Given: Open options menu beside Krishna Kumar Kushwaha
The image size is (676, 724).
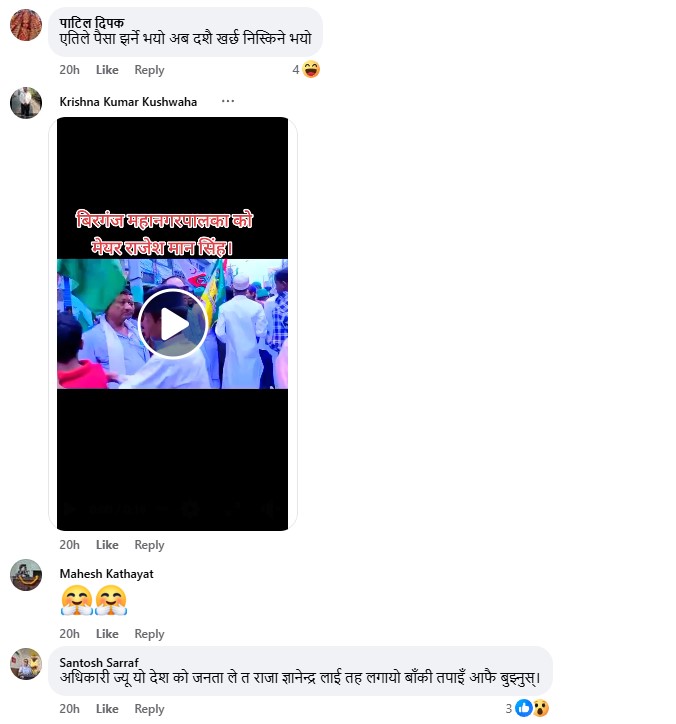Looking at the screenshot, I should (228, 101).
